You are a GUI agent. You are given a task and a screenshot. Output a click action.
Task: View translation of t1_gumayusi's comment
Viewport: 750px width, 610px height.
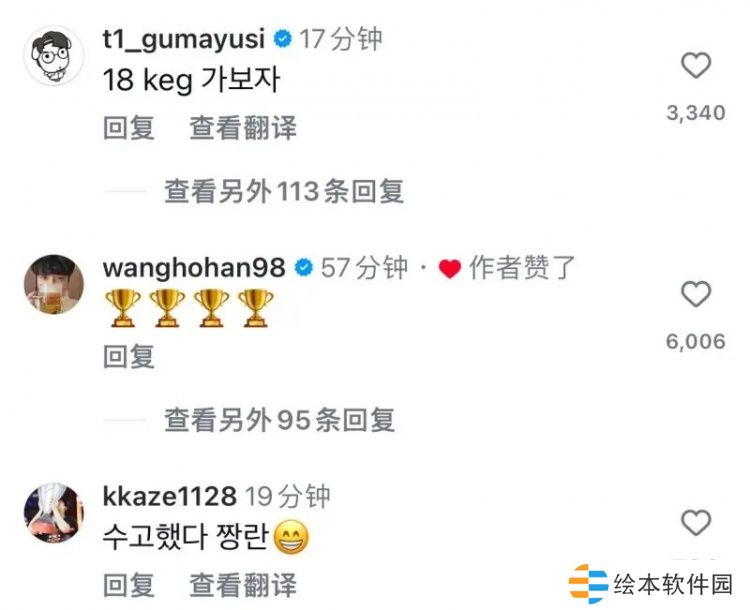tap(243, 128)
